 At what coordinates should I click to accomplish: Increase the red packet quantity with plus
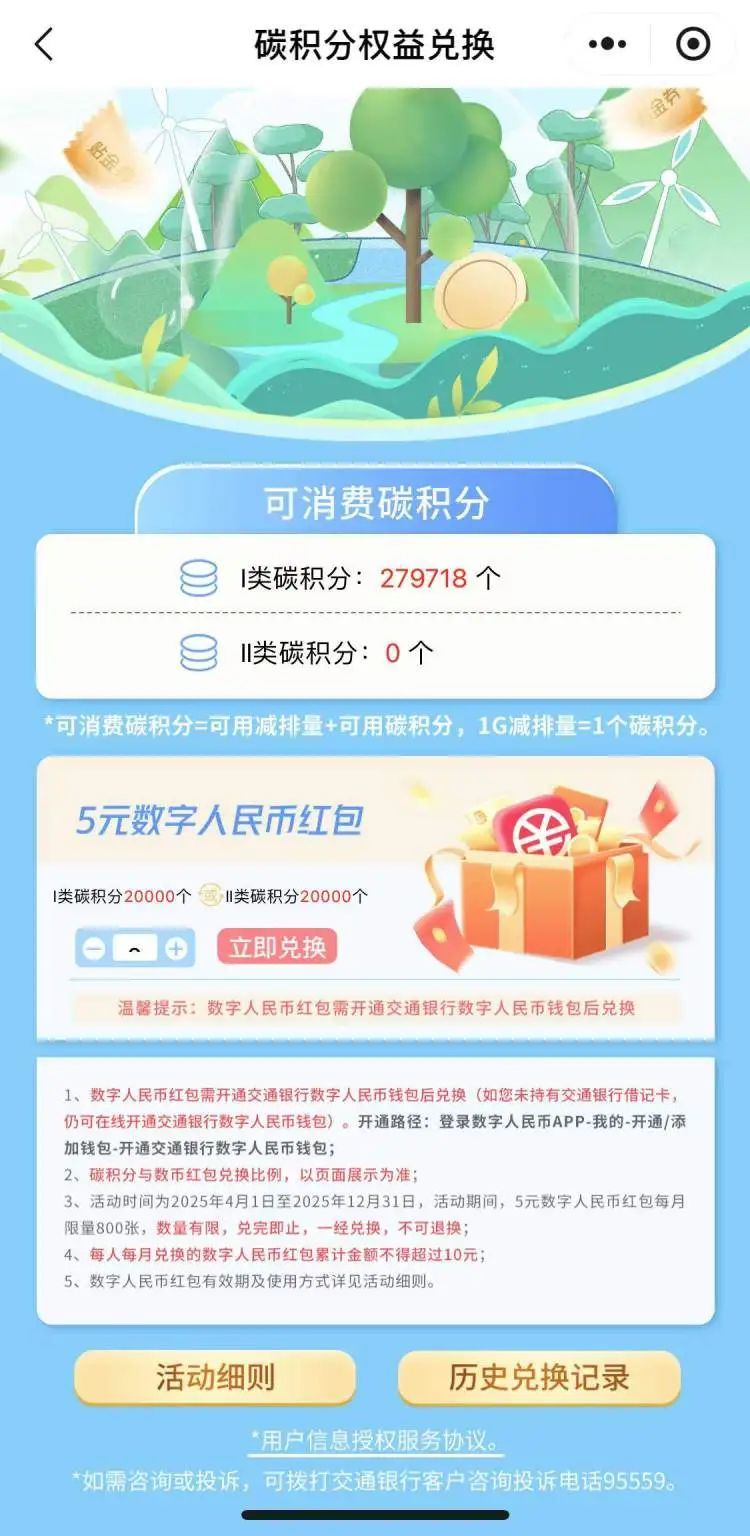tap(176, 949)
